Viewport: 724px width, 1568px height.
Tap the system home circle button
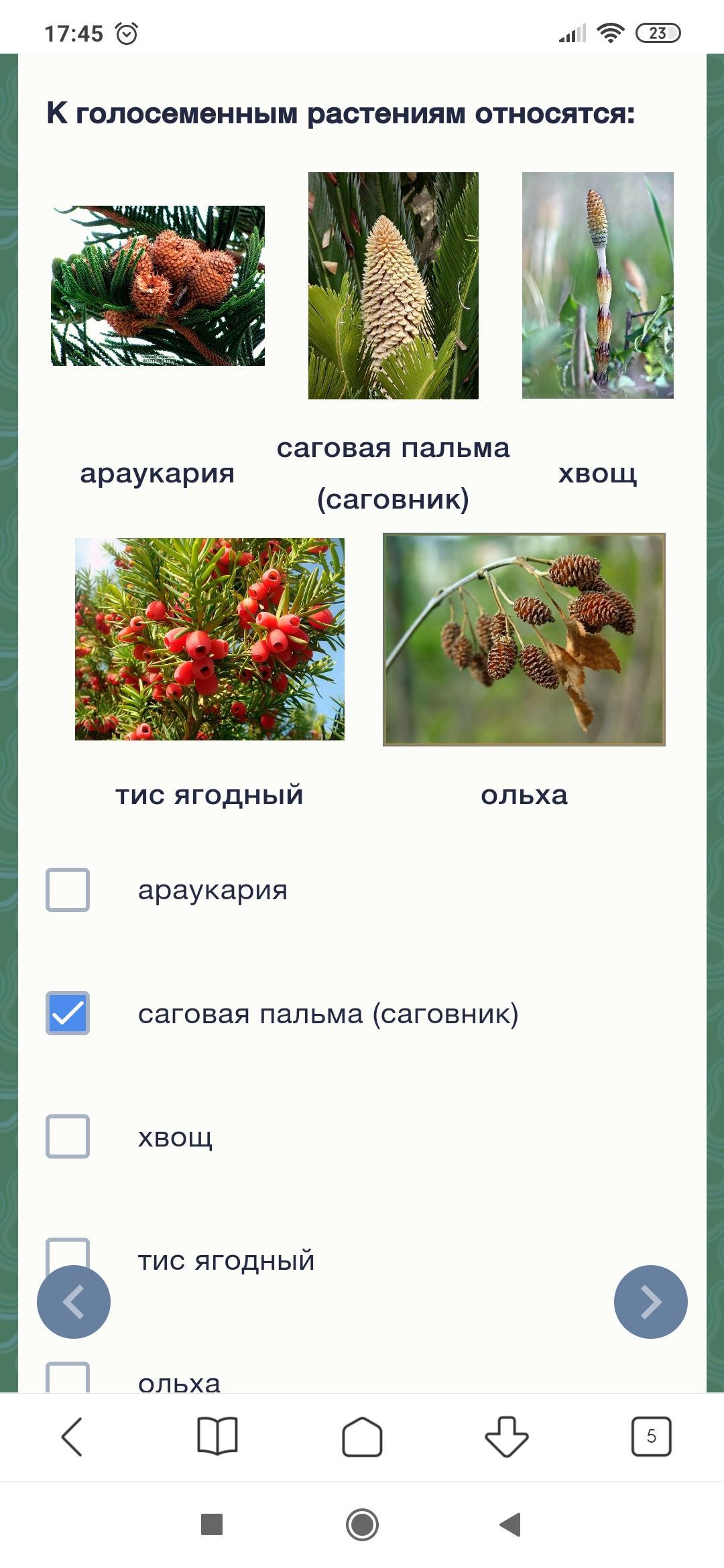point(362,1524)
